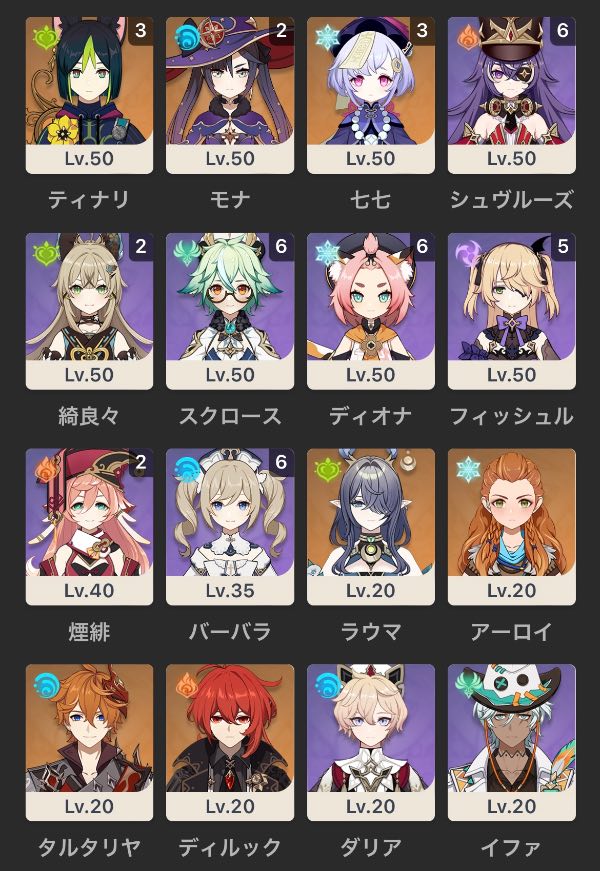Tap the 綺良々 character tile
Screen dimensions: 600x871
[89, 310]
